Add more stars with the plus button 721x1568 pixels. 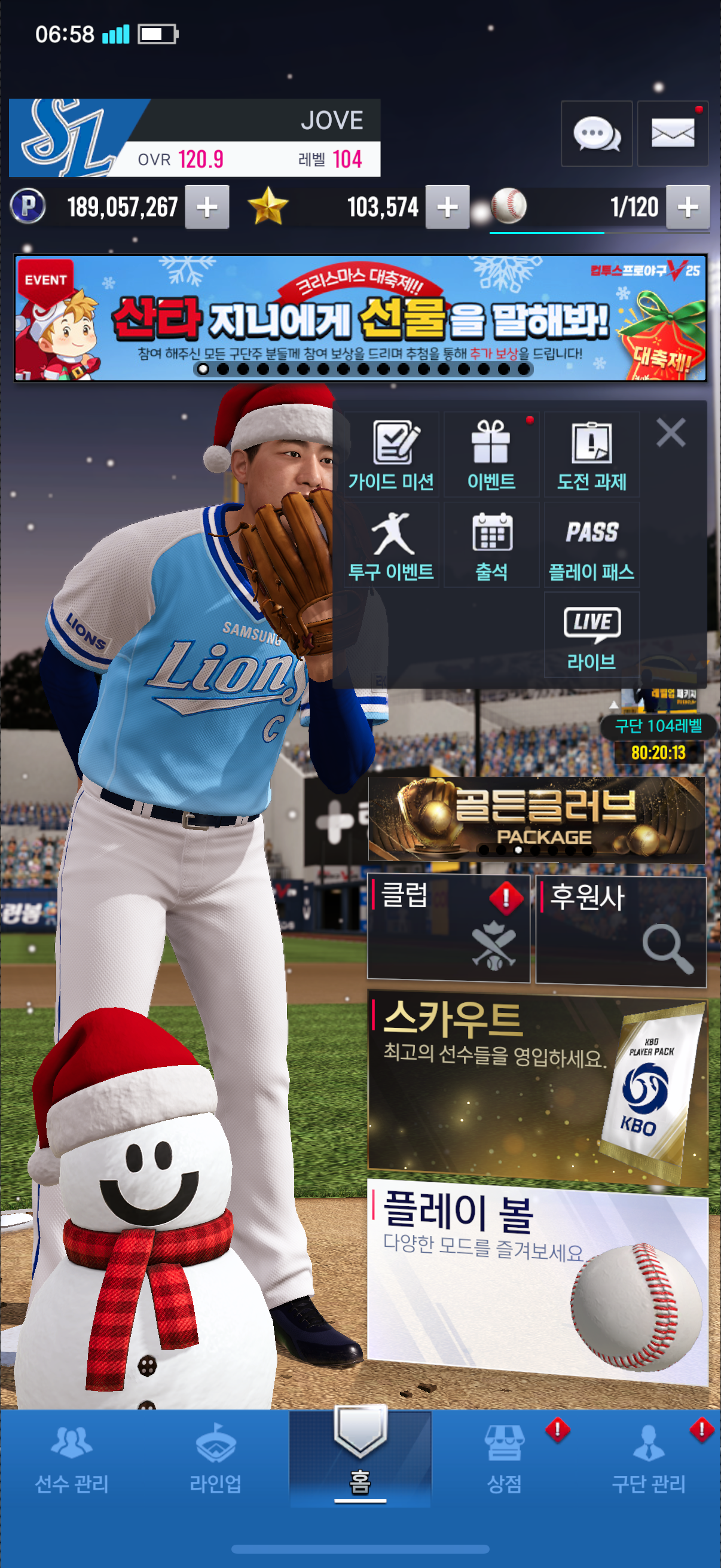click(447, 208)
